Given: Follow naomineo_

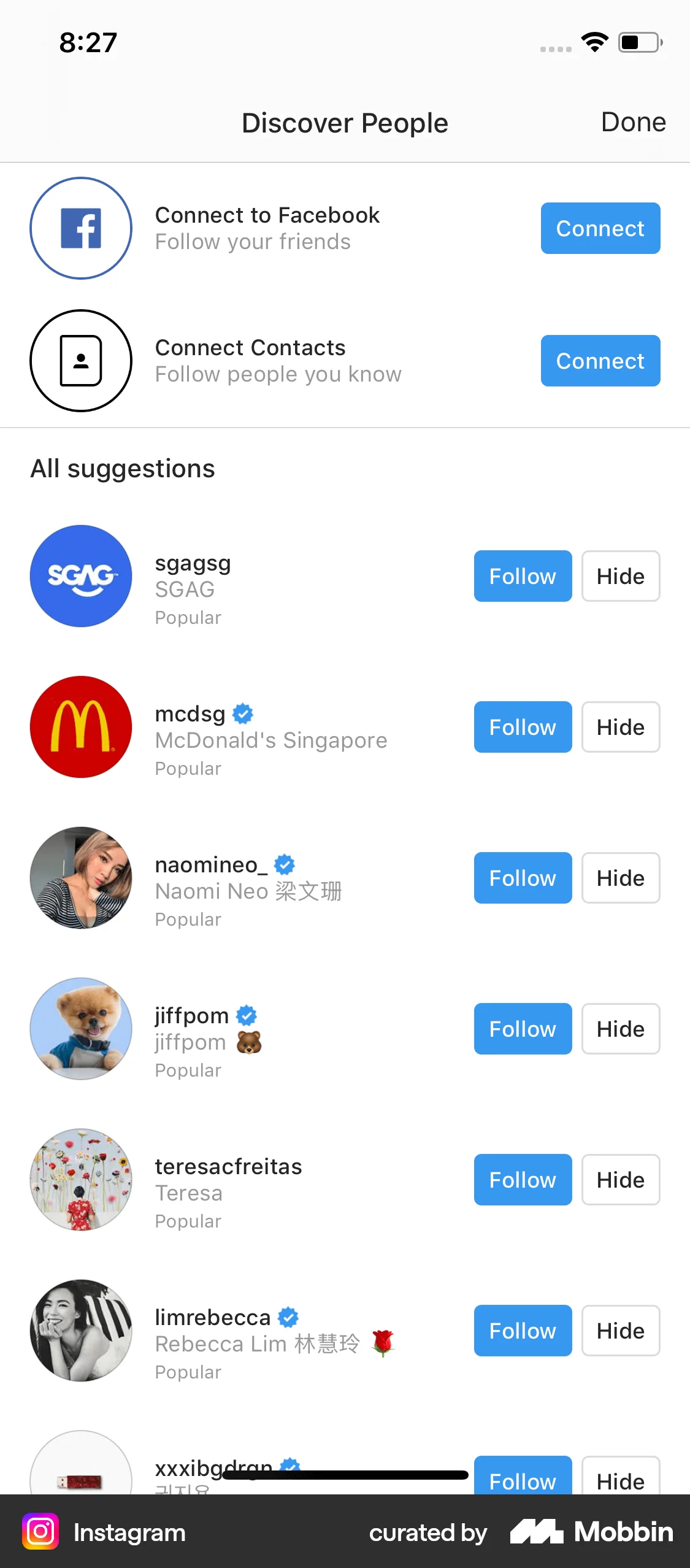Looking at the screenshot, I should tap(522, 878).
